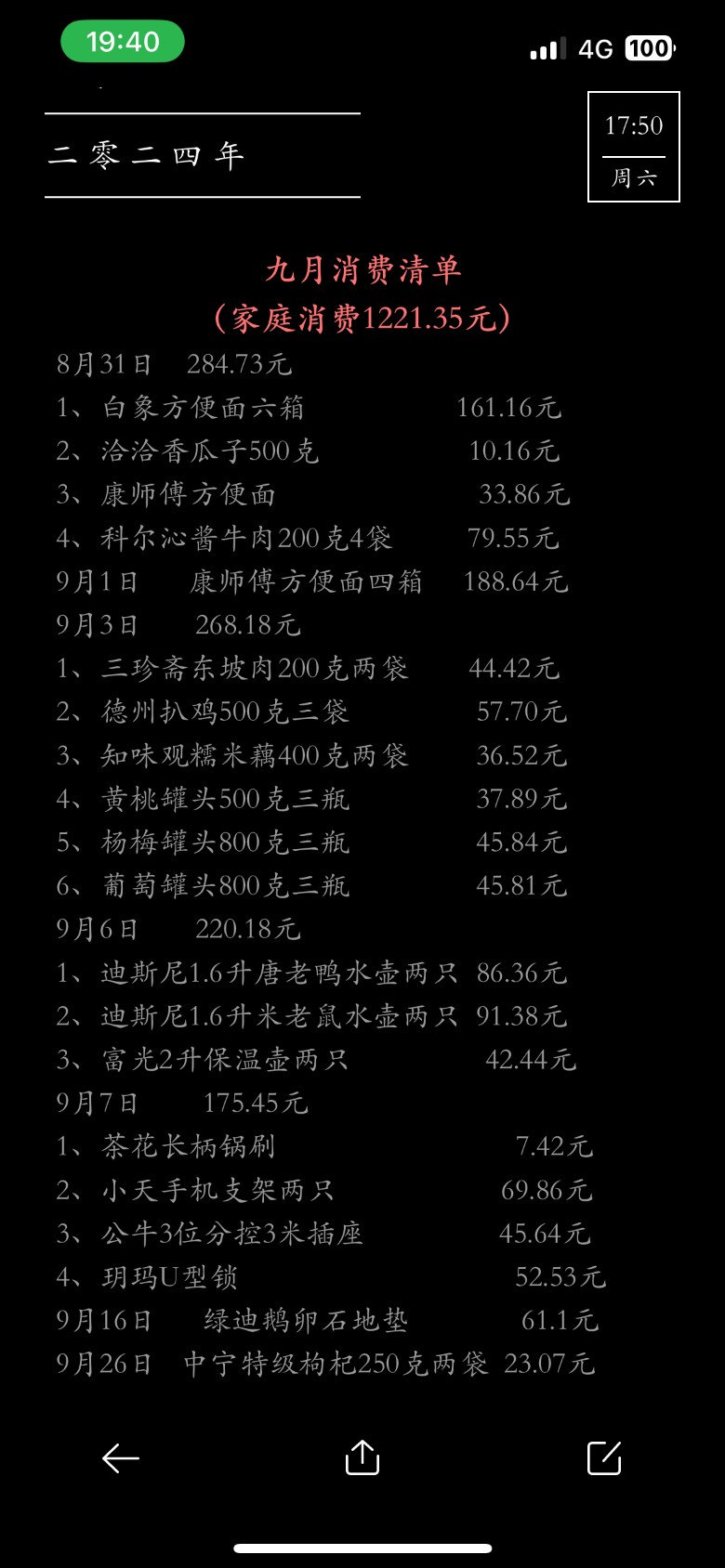Viewport: 725px width, 1568px height.
Task: Edit the note with the pencil icon
Action: 604,1457
